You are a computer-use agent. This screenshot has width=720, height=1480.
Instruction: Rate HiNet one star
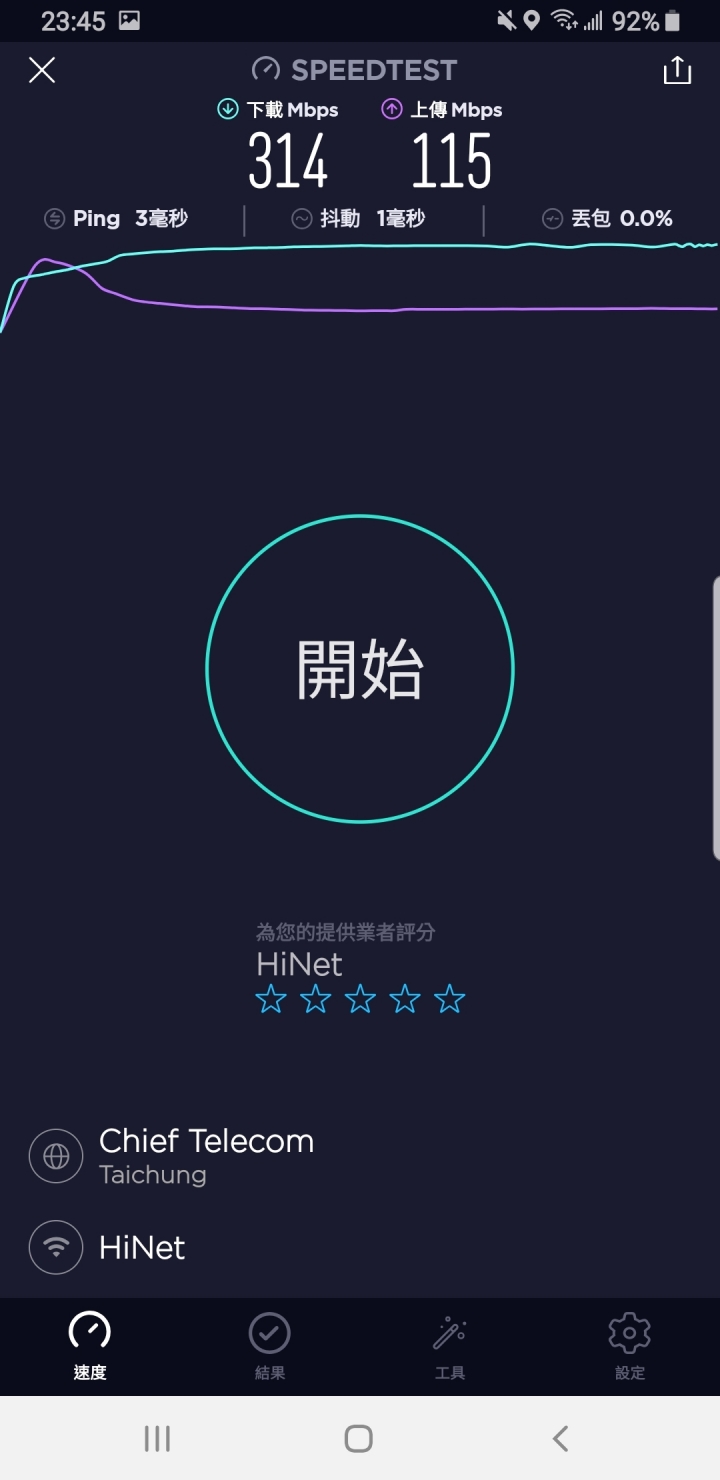271,999
